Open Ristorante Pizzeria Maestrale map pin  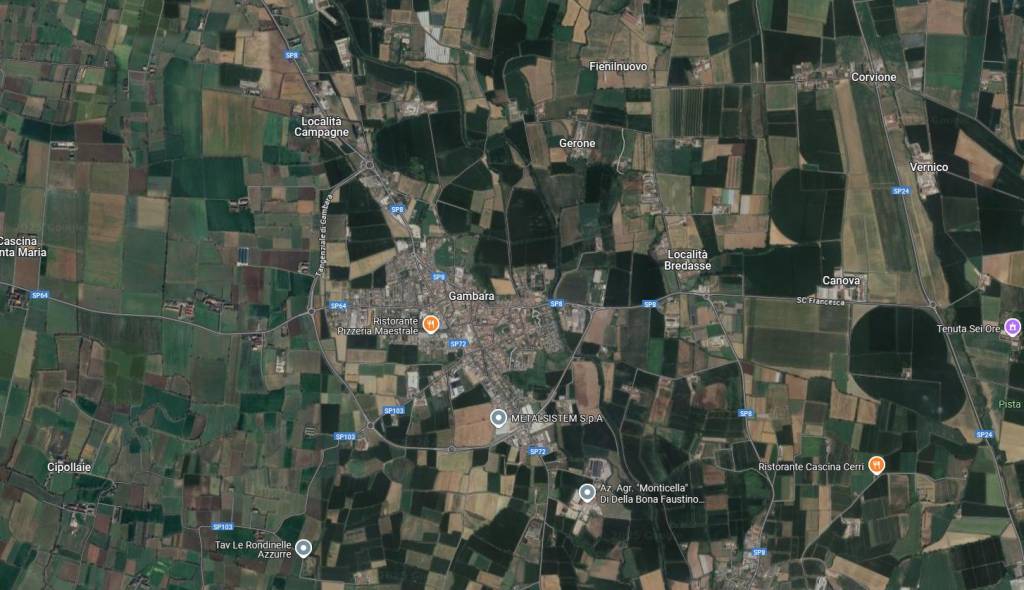coord(430,323)
